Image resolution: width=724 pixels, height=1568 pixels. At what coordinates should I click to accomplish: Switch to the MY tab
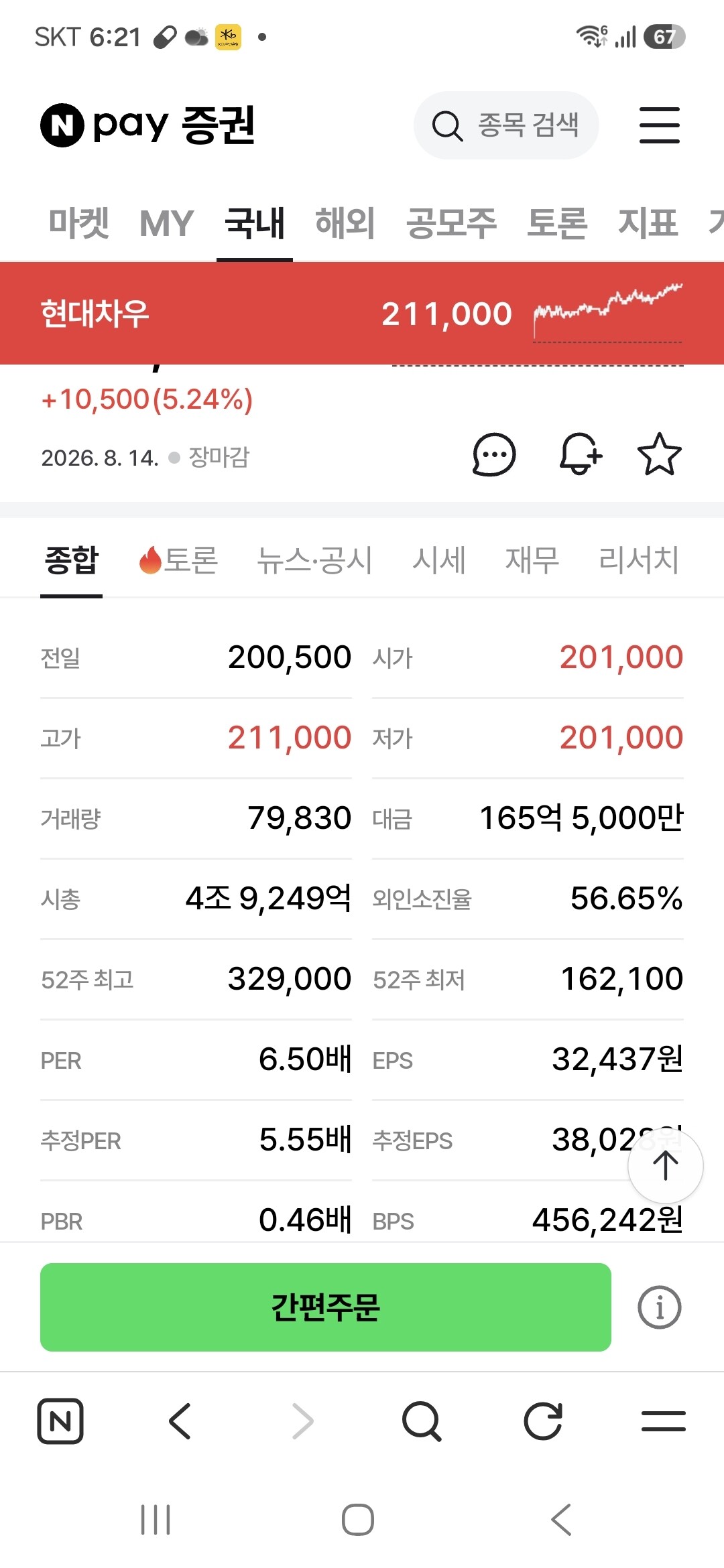166,223
